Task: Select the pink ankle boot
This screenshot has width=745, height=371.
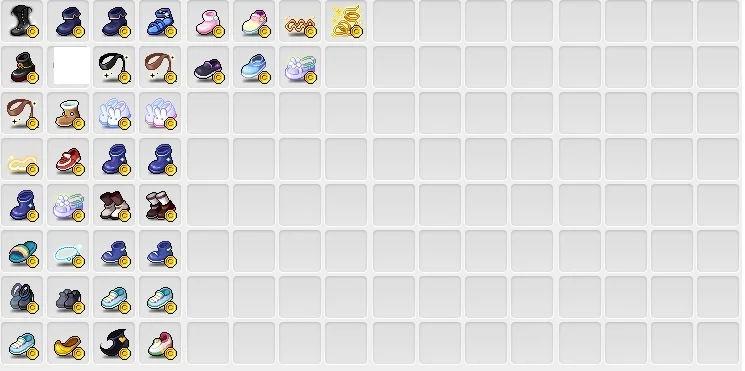Action: pyautogui.click(x=208, y=23)
